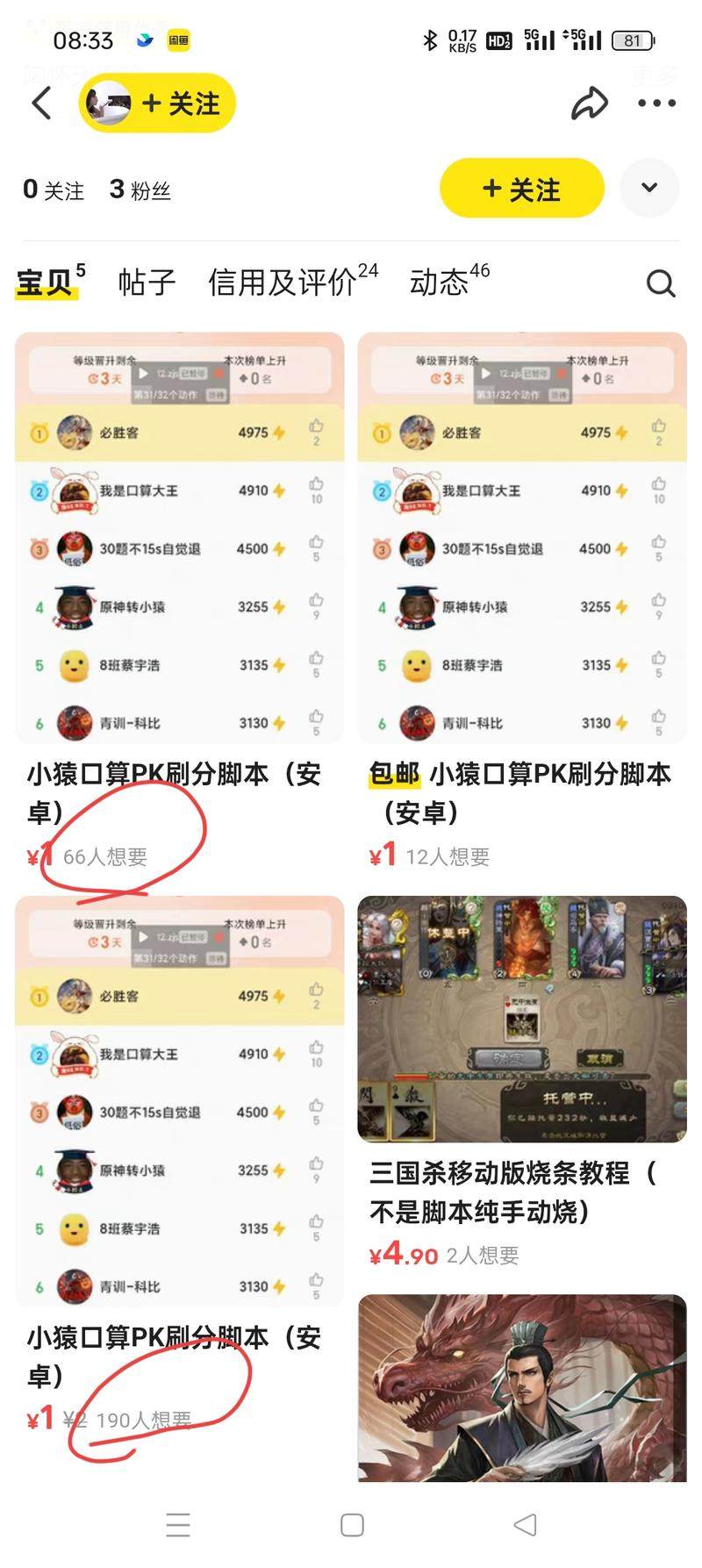View the 3 粉丝 followers list
Image resolution: width=702 pixels, height=1568 pixels.
pos(140,190)
